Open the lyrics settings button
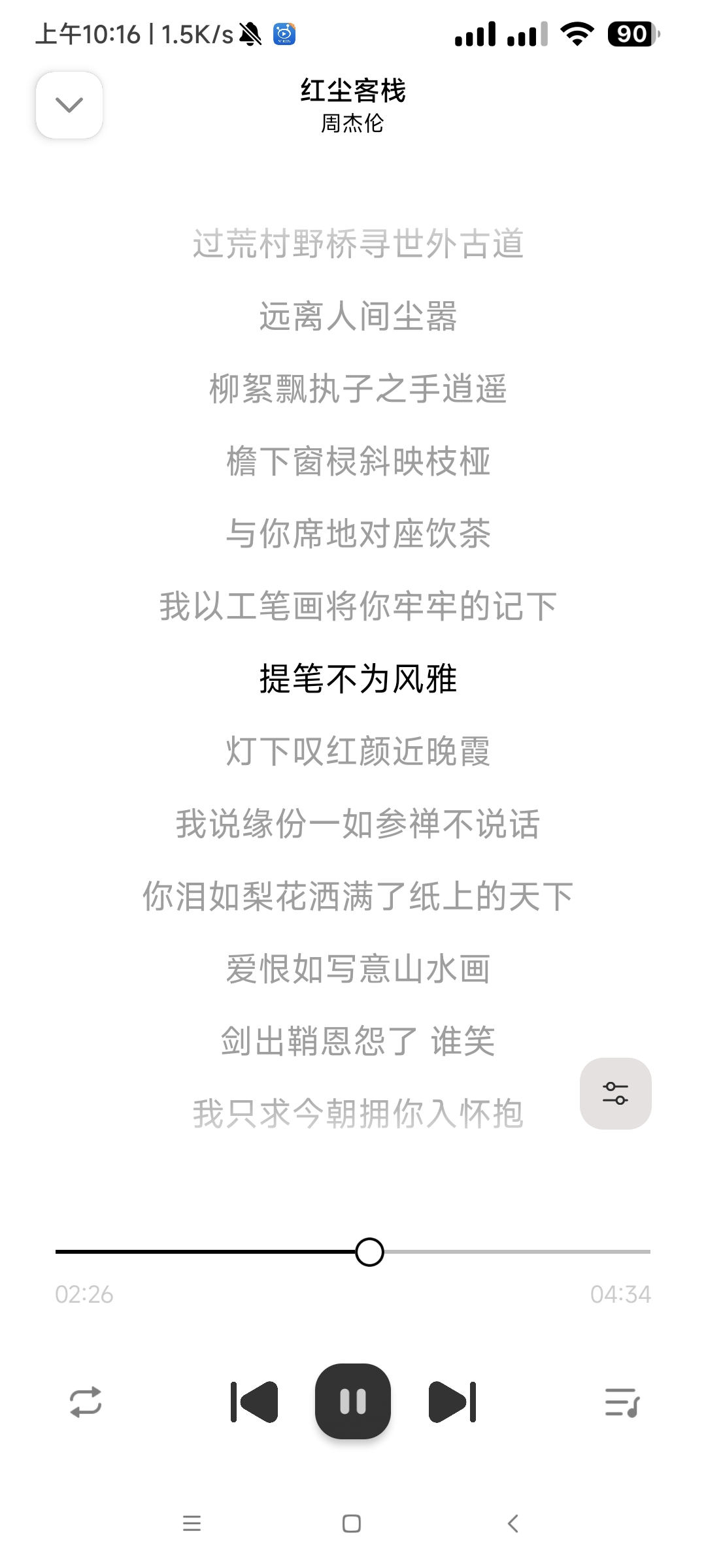 (615, 1093)
